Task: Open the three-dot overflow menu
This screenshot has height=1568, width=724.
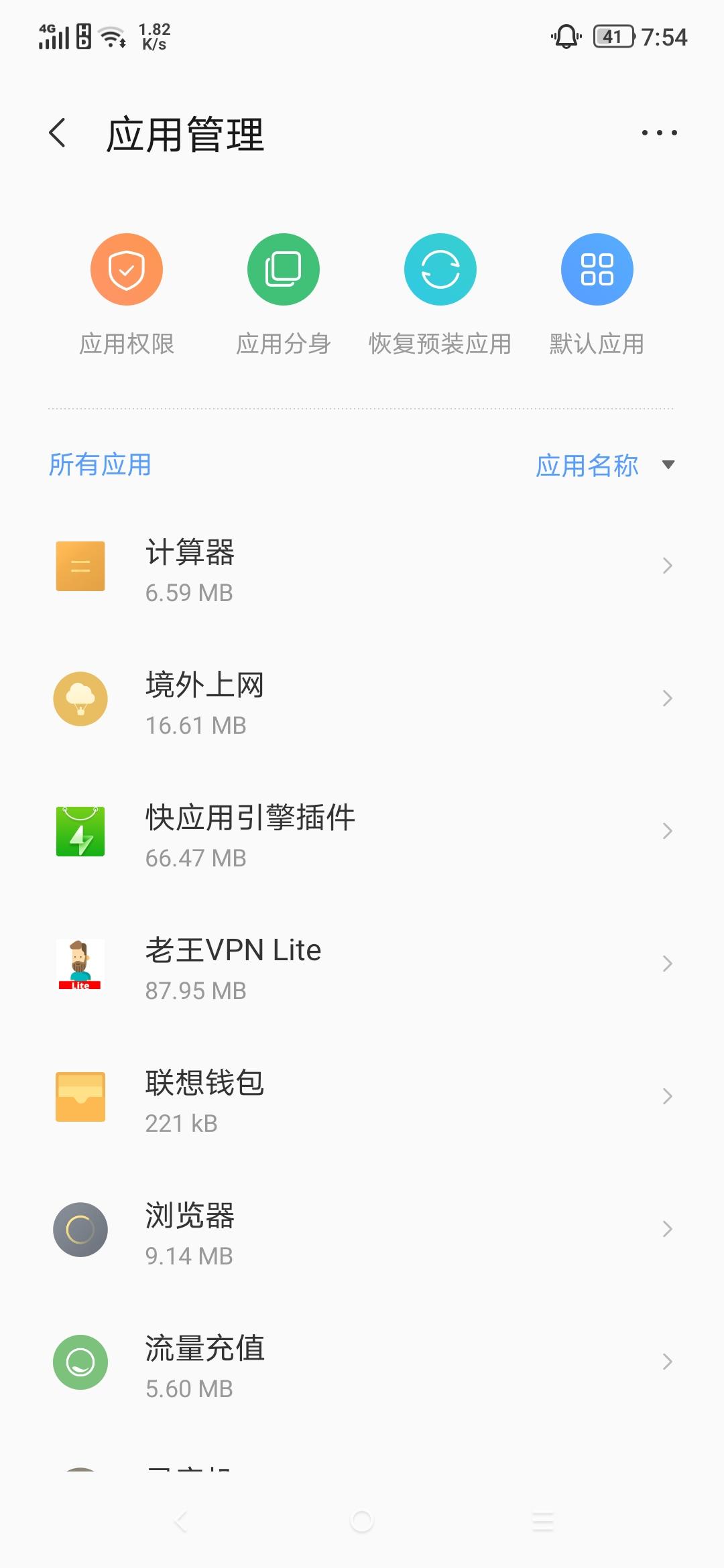Action: (x=659, y=133)
